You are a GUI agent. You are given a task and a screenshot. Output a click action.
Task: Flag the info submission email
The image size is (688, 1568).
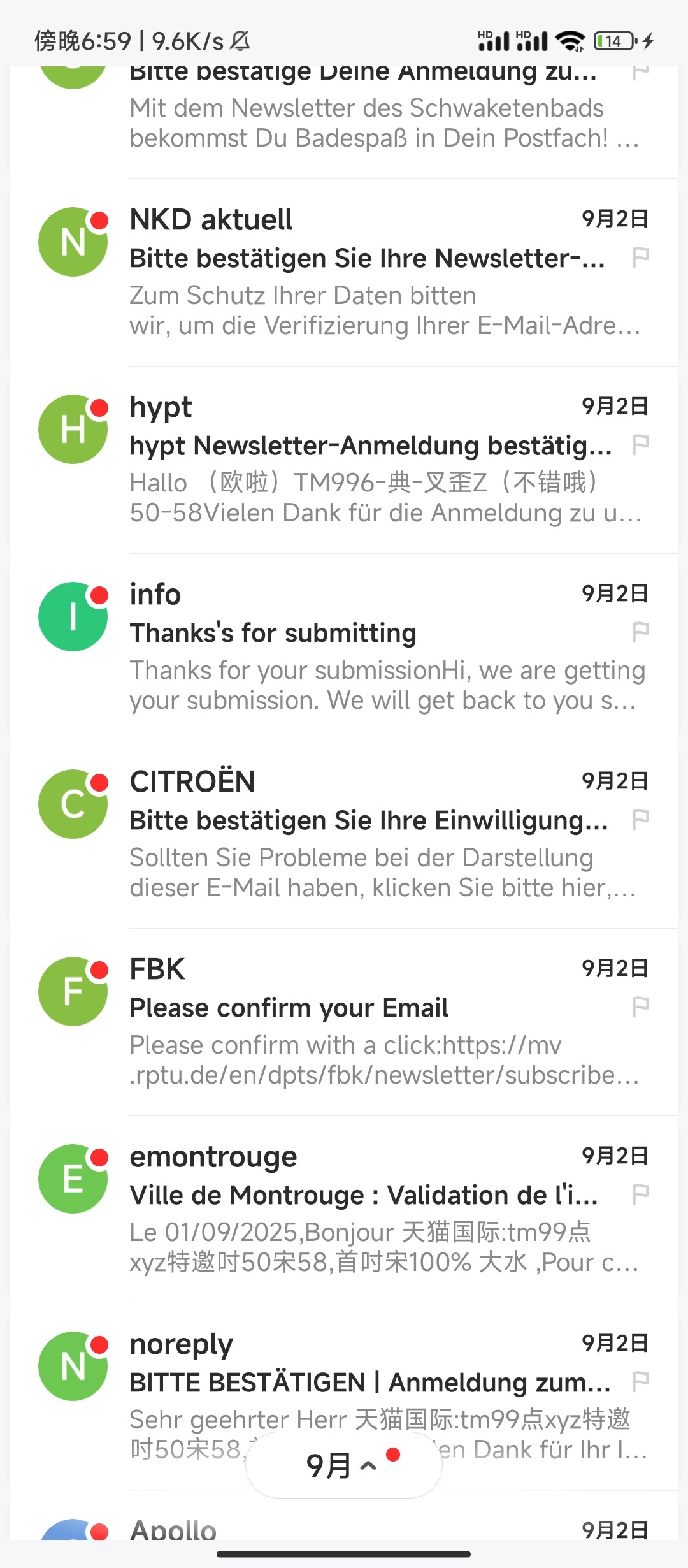(x=640, y=632)
